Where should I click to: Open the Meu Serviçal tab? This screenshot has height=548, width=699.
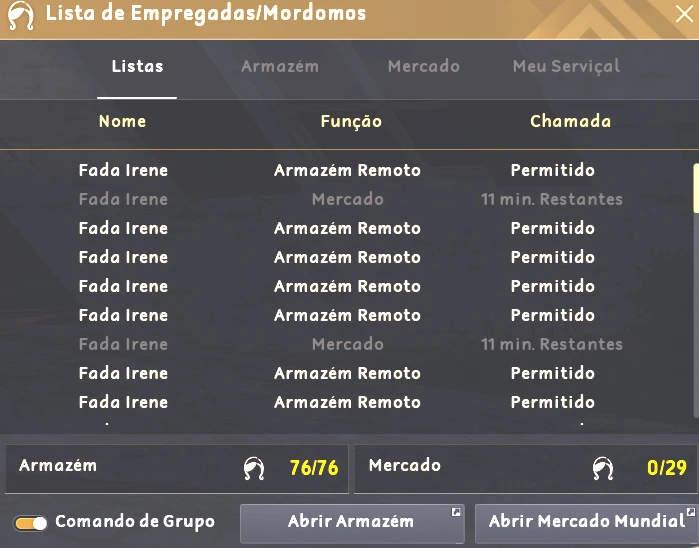pyautogui.click(x=566, y=67)
